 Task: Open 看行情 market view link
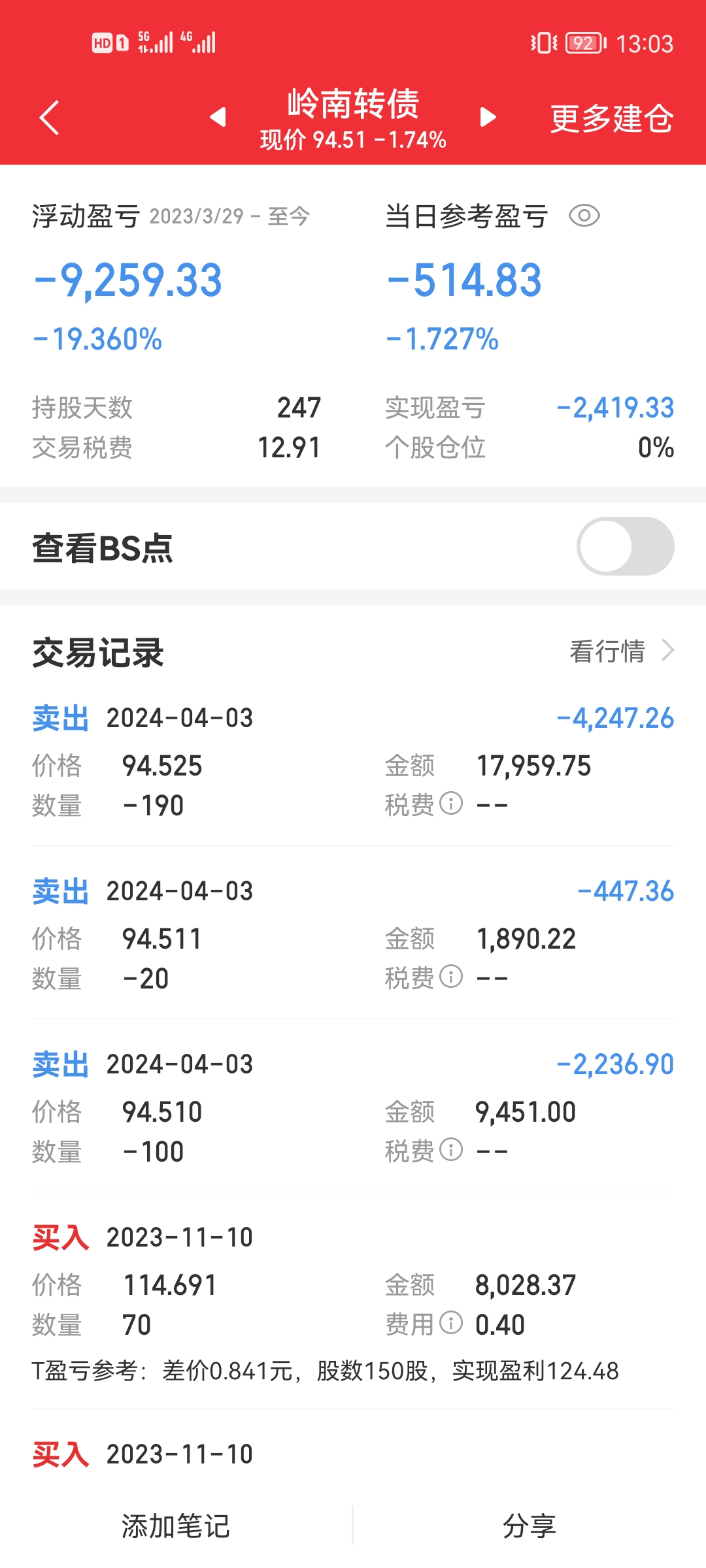tap(621, 651)
